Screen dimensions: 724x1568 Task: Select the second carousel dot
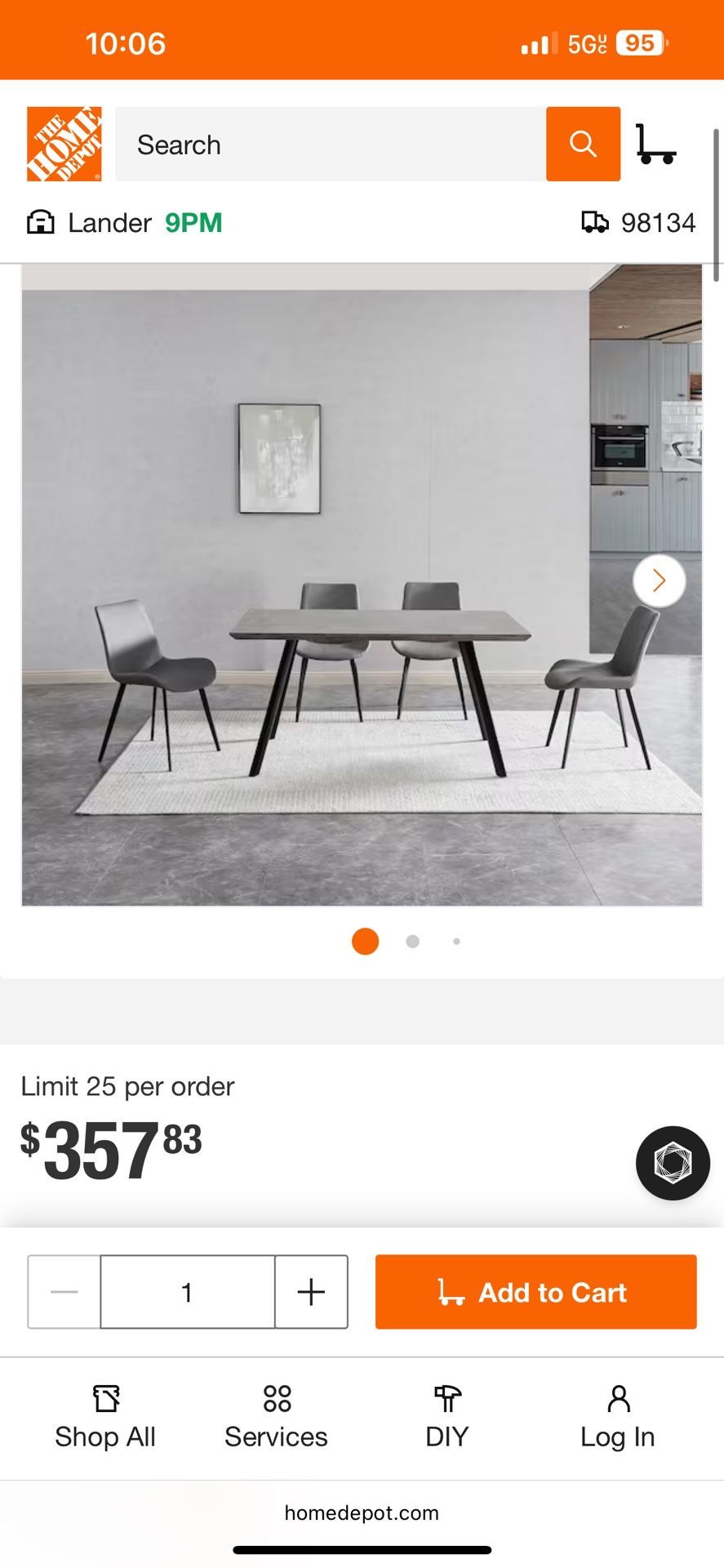pyautogui.click(x=412, y=941)
